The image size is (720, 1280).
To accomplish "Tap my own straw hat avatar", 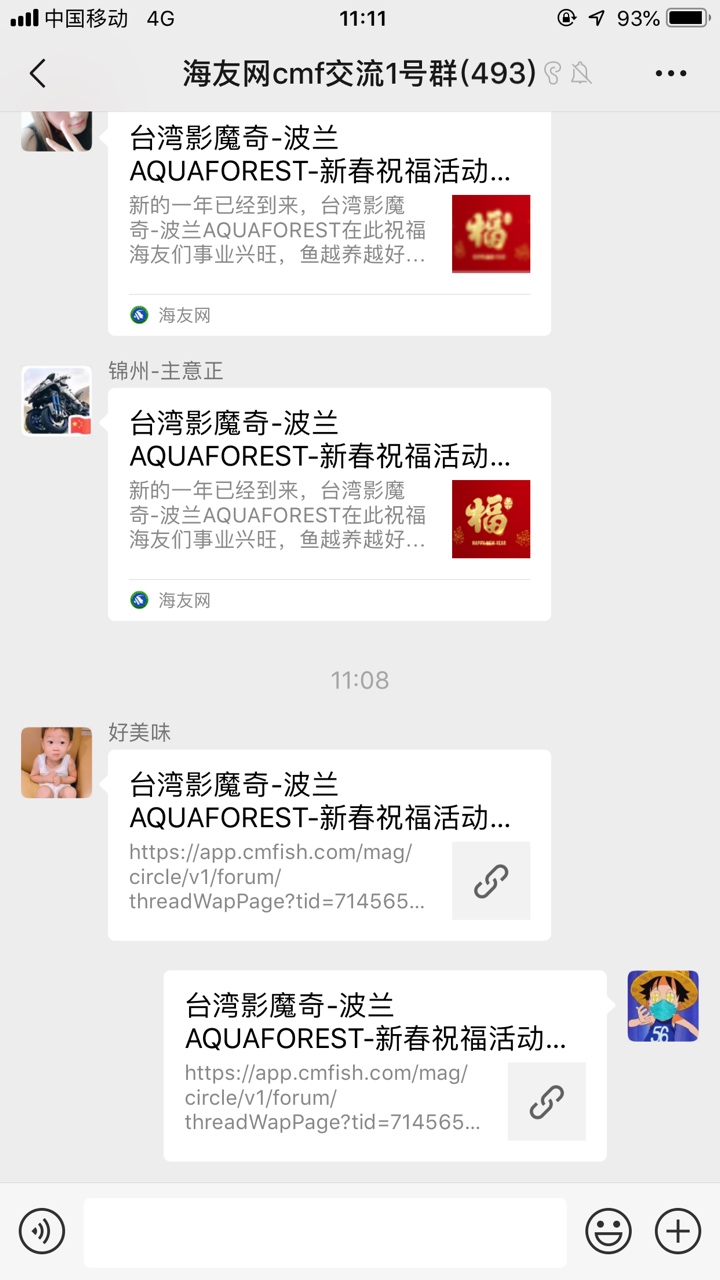I will point(662,1006).
